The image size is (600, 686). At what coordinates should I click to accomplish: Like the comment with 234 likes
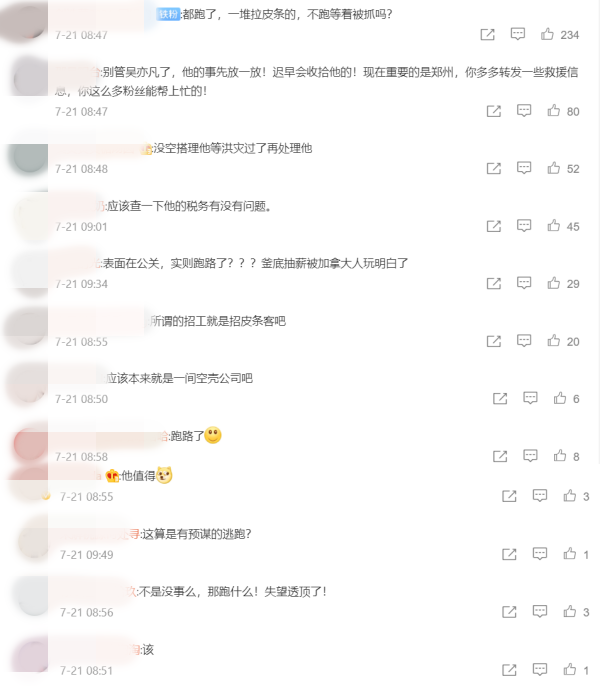548,34
